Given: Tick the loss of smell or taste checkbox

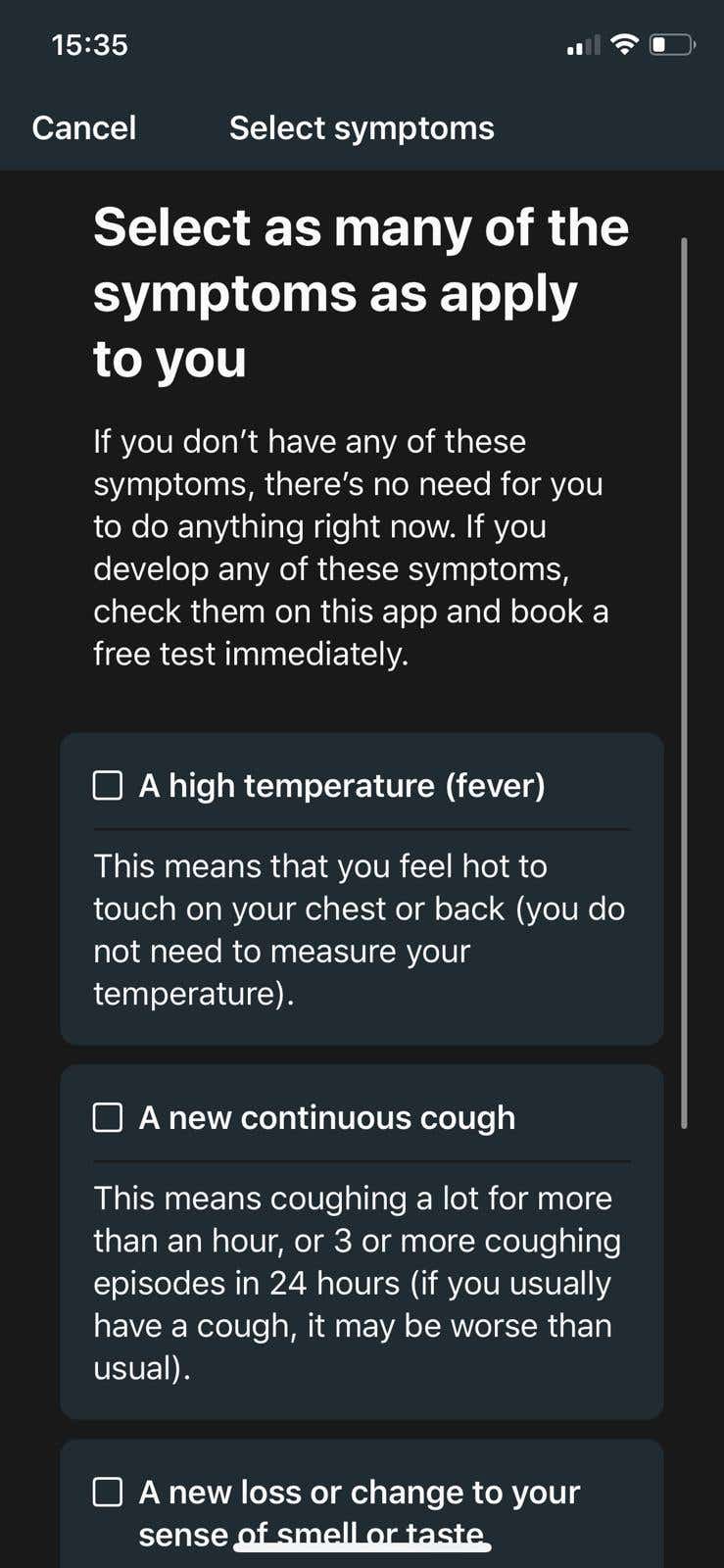Looking at the screenshot, I should click(x=108, y=1493).
